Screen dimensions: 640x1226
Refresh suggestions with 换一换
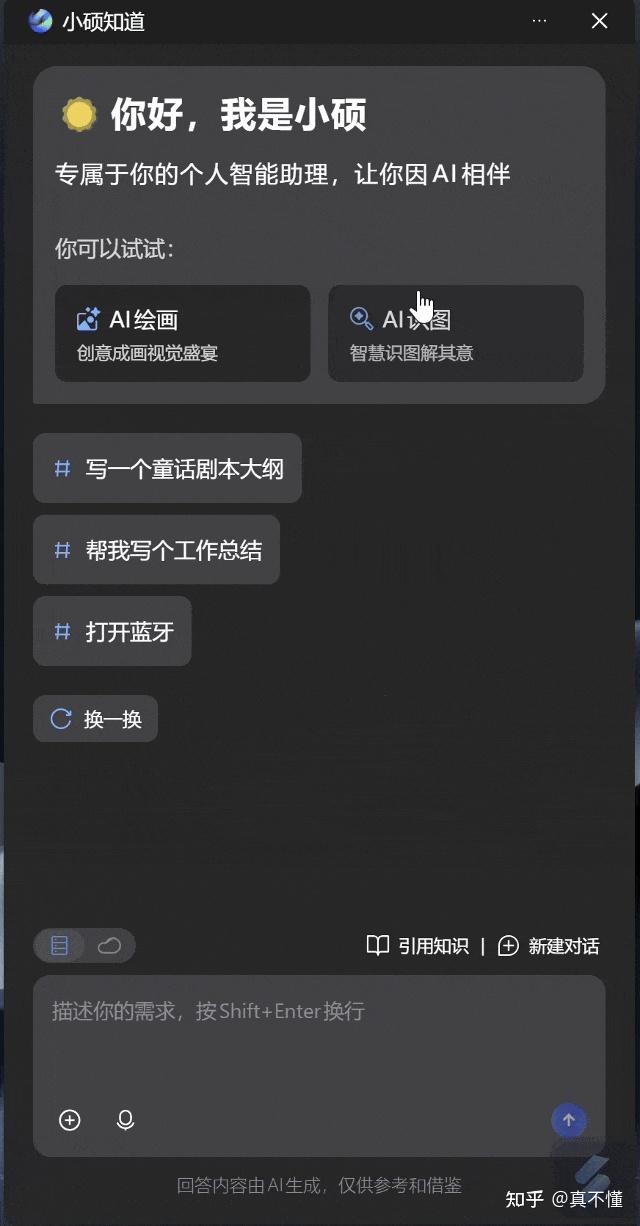[x=95, y=719]
